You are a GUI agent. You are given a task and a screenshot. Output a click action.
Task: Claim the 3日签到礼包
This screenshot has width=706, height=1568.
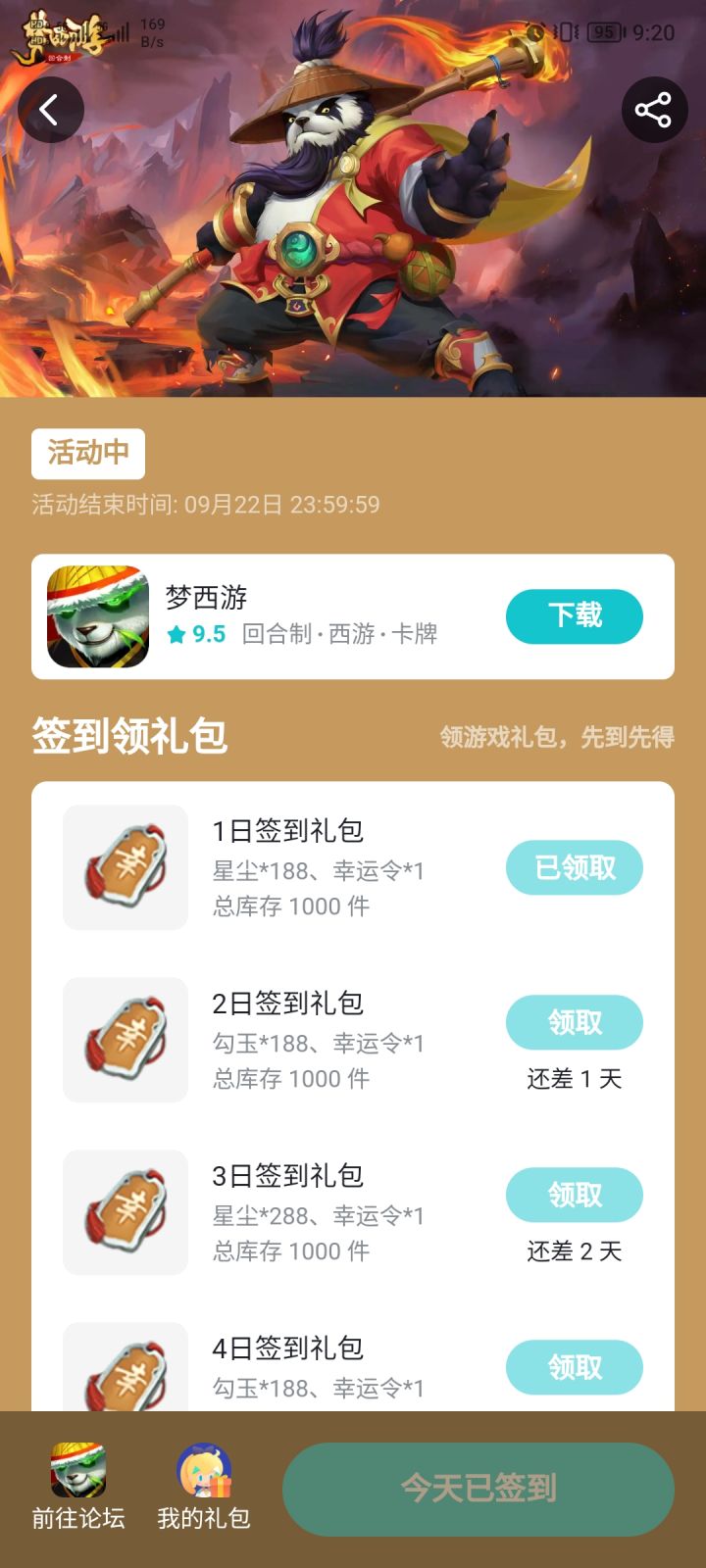[x=575, y=1195]
